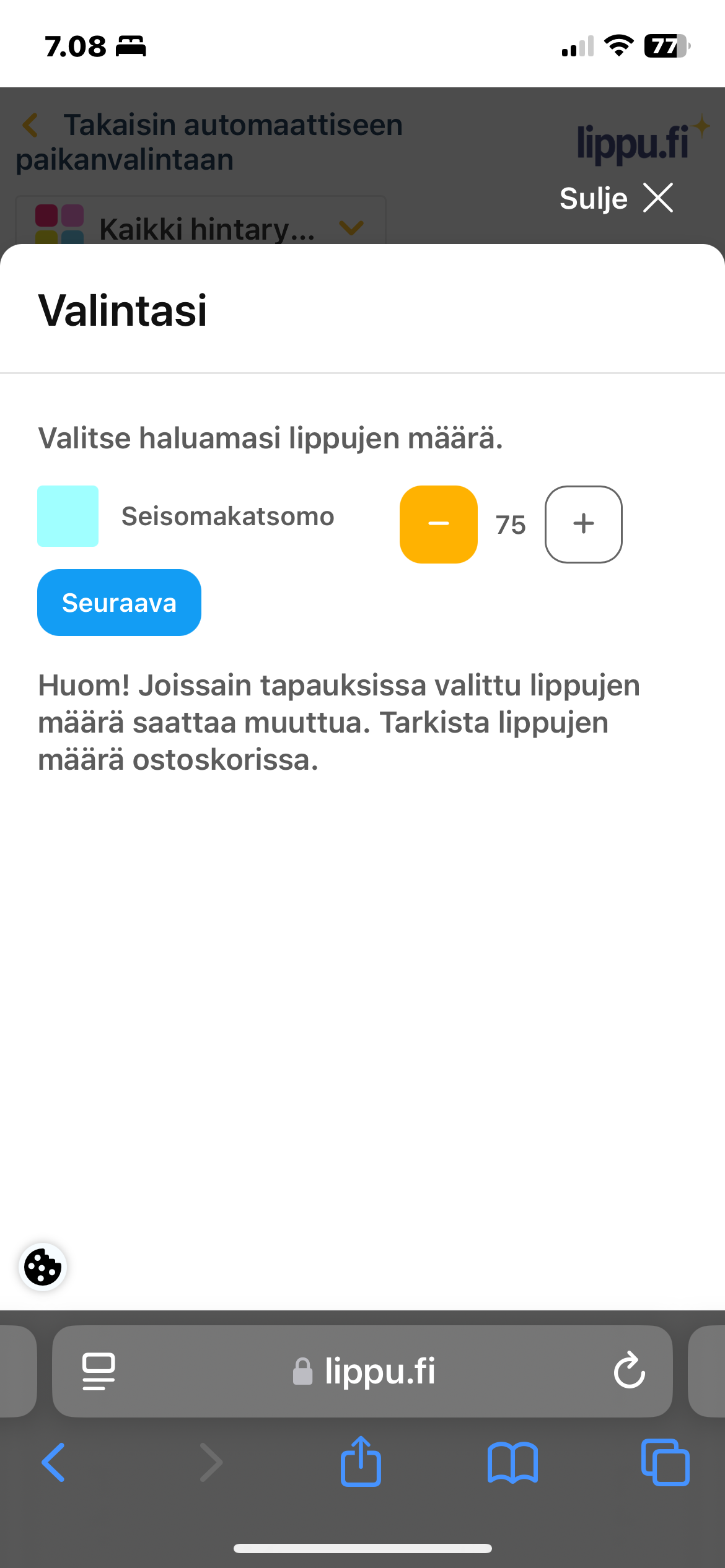
Task: Continue with the Seuraava button
Action: click(119, 603)
